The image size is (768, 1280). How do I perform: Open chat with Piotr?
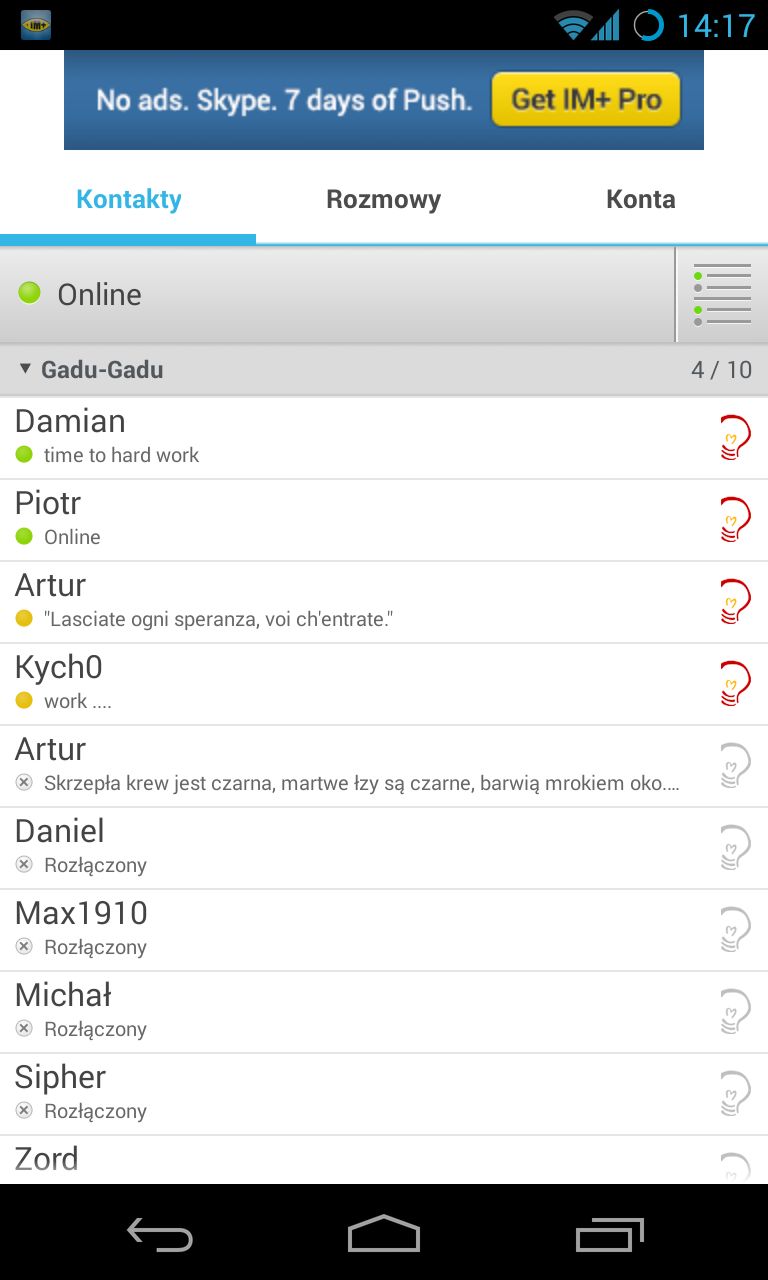384,520
